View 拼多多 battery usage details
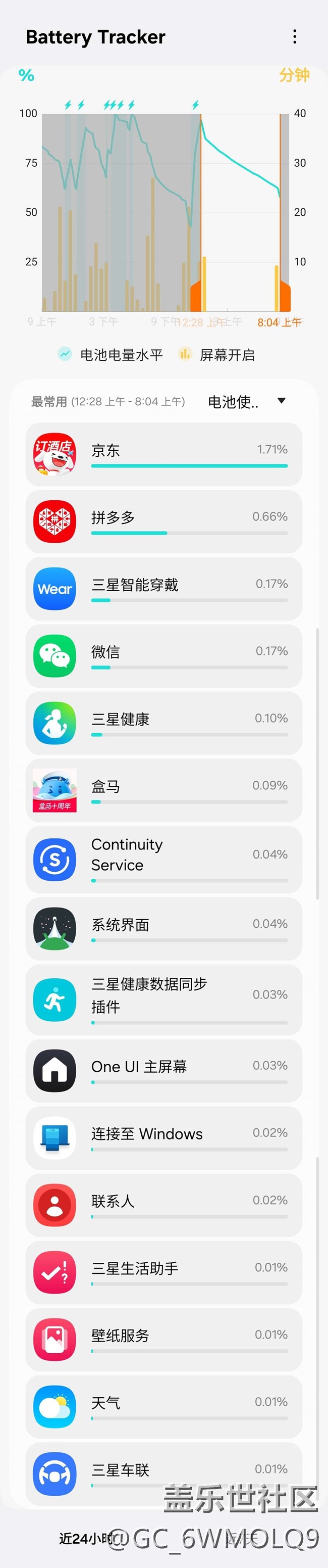Image resolution: width=328 pixels, height=1568 pixels. click(x=164, y=521)
